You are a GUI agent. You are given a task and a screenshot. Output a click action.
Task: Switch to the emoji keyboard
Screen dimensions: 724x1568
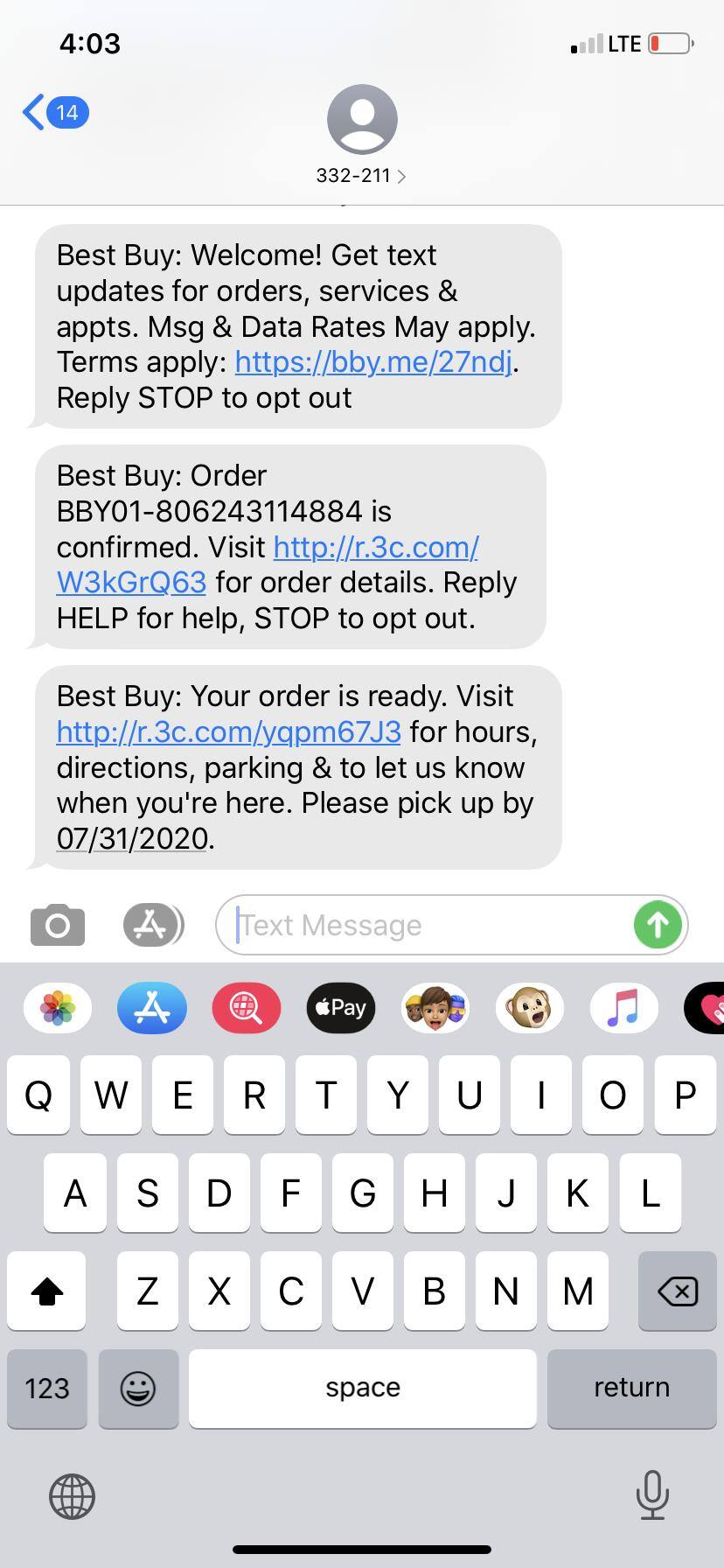click(x=138, y=1389)
